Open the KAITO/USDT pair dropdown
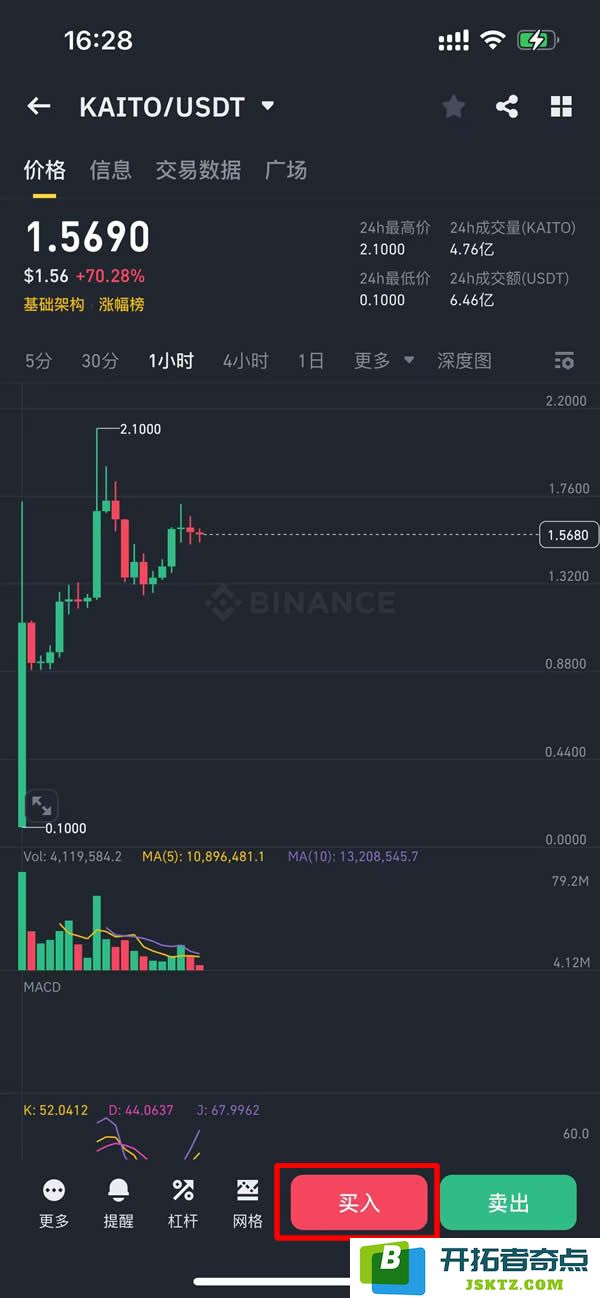 (267, 106)
